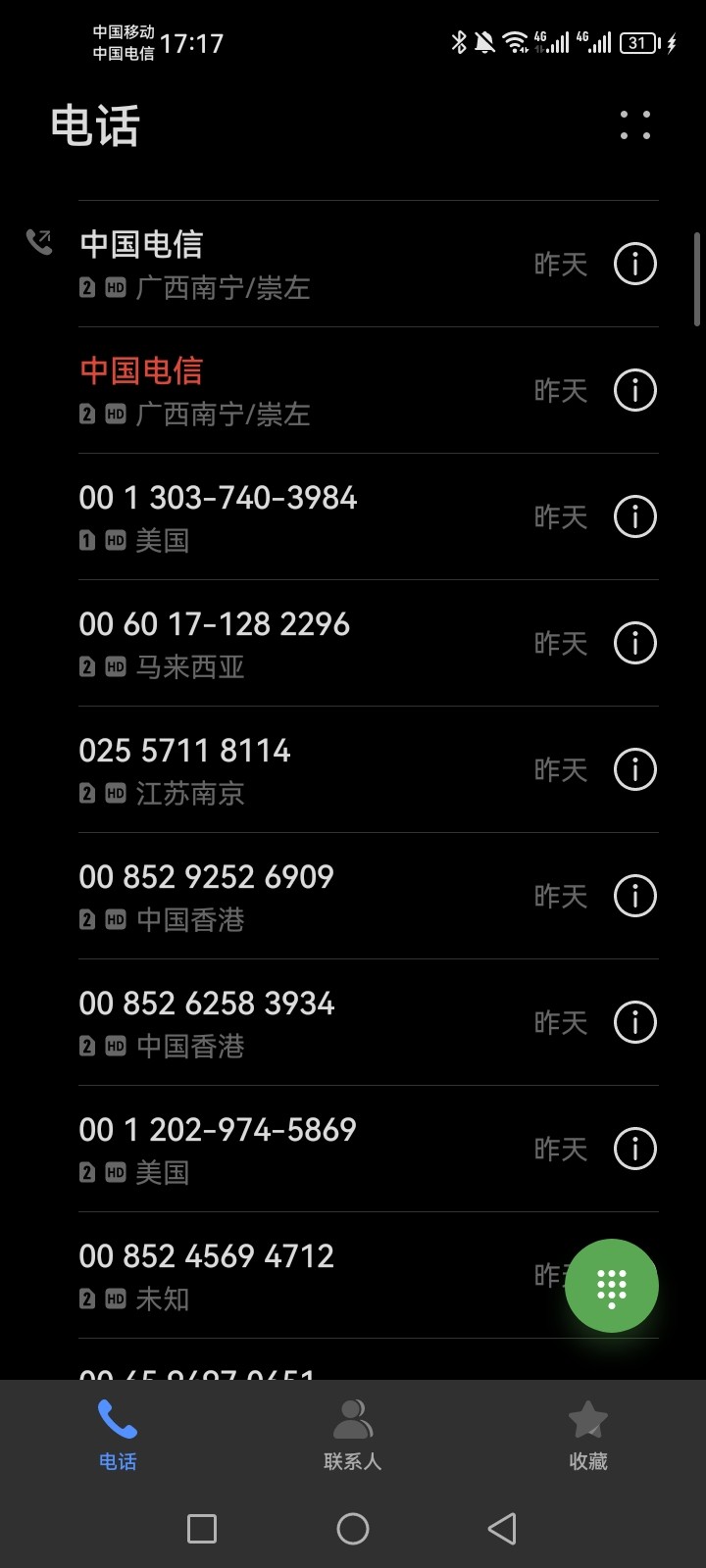Open info for 00 1 202-974-5869

[x=634, y=1149]
